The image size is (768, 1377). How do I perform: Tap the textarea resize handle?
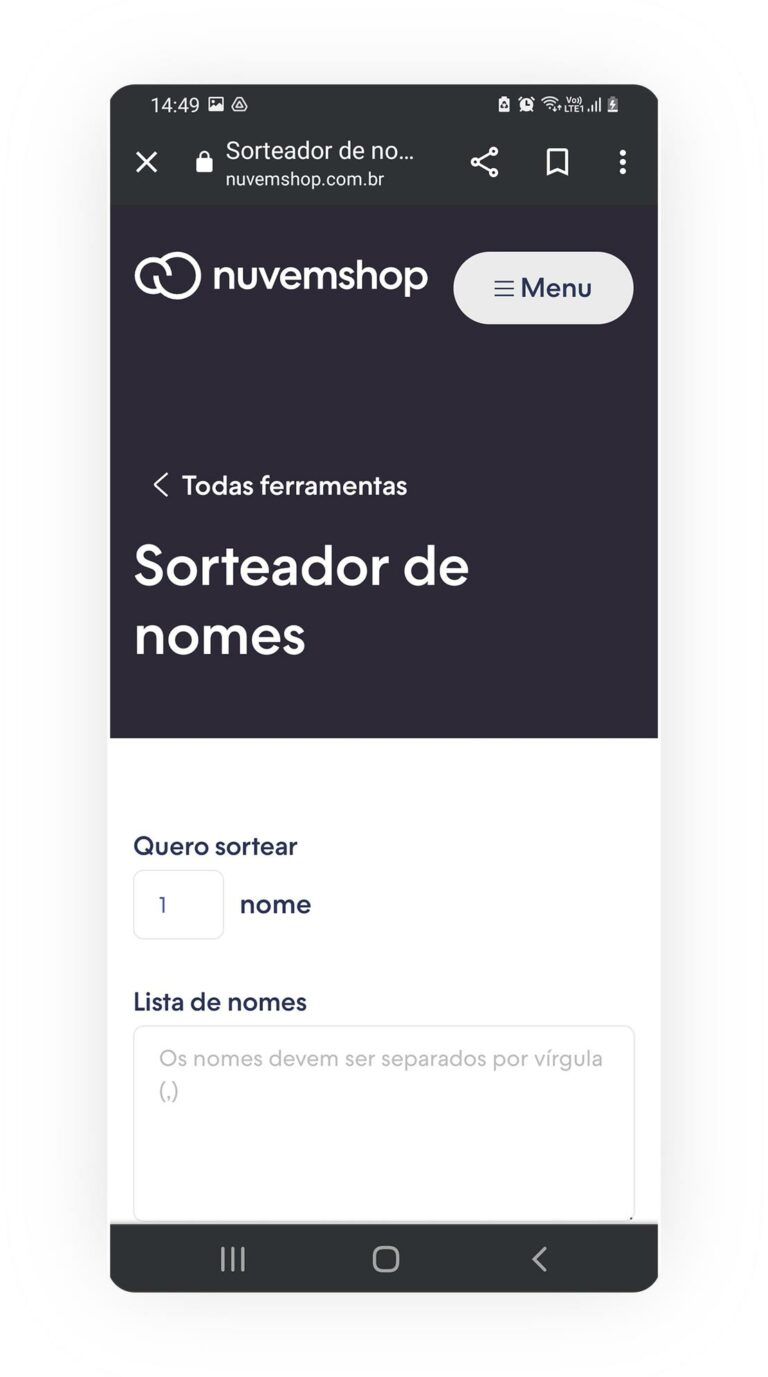pos(629,1214)
